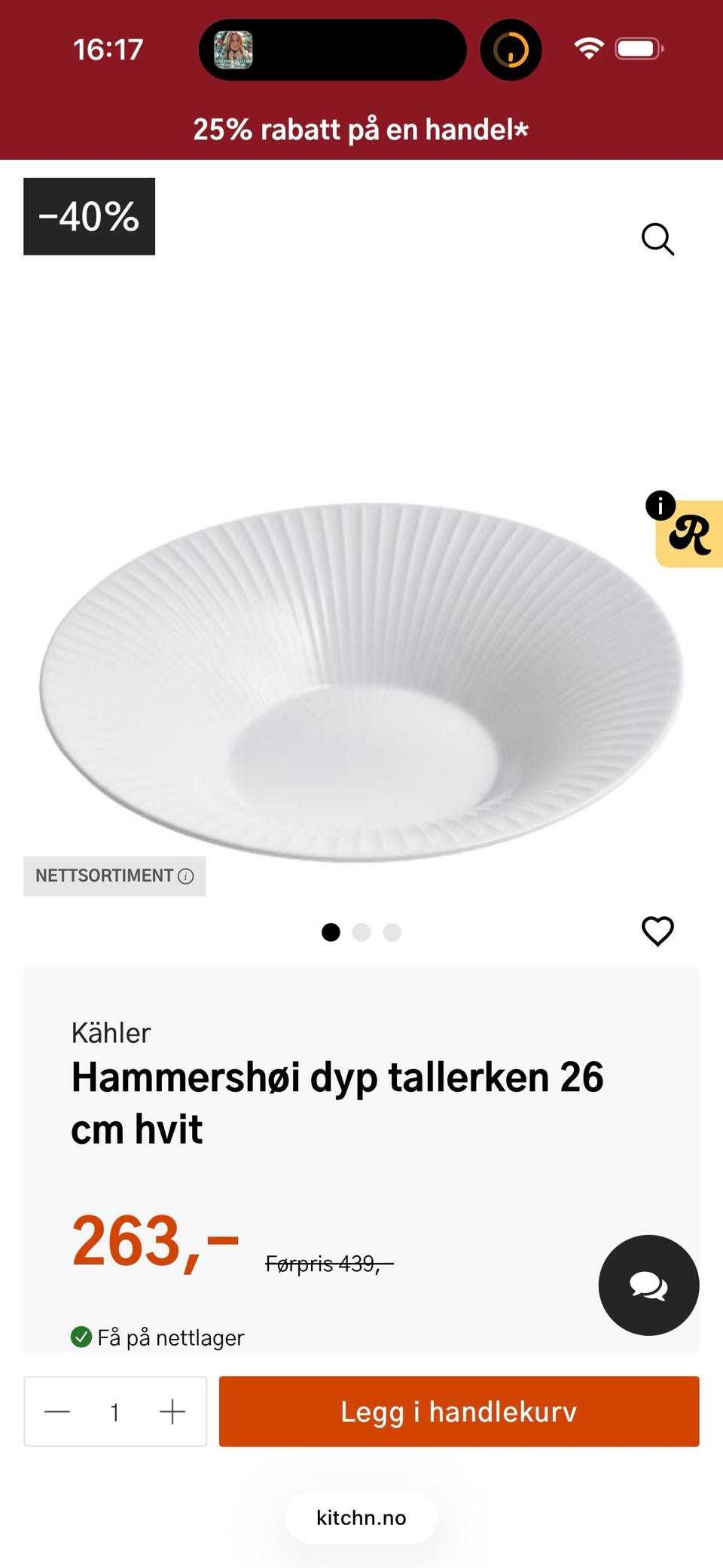This screenshot has width=723, height=1568.
Task: Open the search with the magnifier icon
Action: pyautogui.click(x=658, y=240)
